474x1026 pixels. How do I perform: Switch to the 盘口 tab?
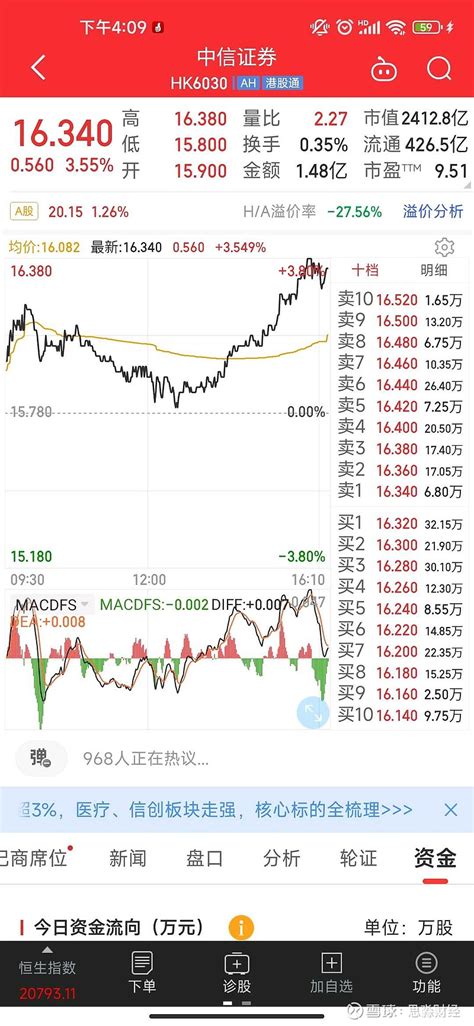pyautogui.click(x=204, y=858)
